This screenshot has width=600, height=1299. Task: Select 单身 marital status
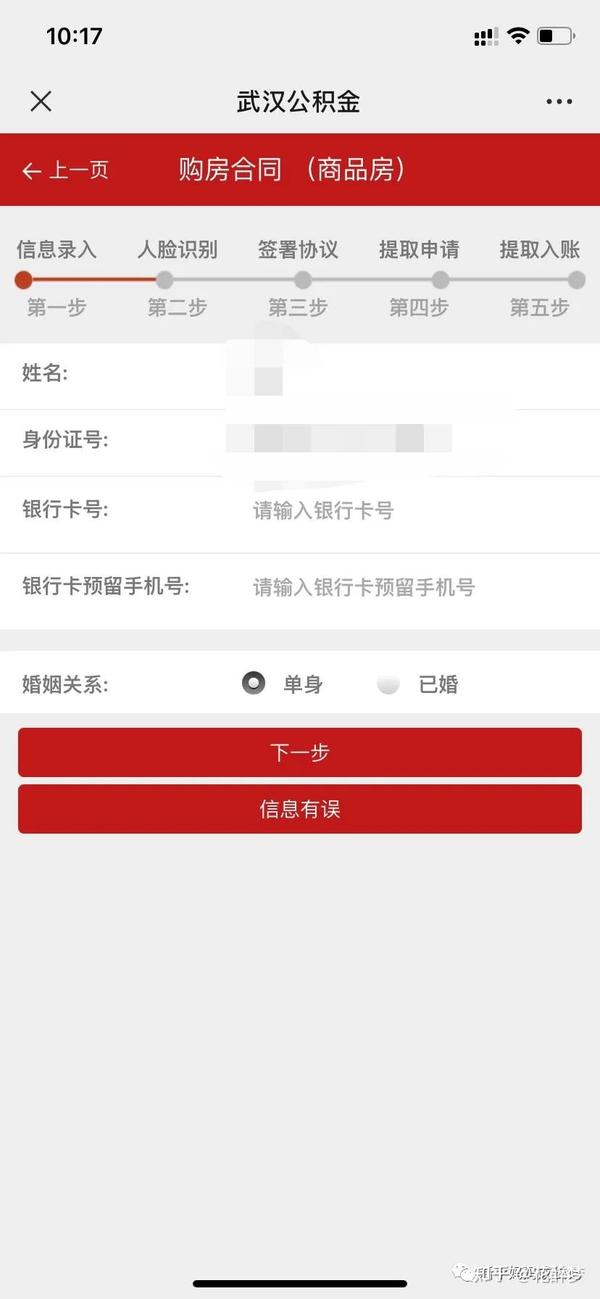click(255, 684)
